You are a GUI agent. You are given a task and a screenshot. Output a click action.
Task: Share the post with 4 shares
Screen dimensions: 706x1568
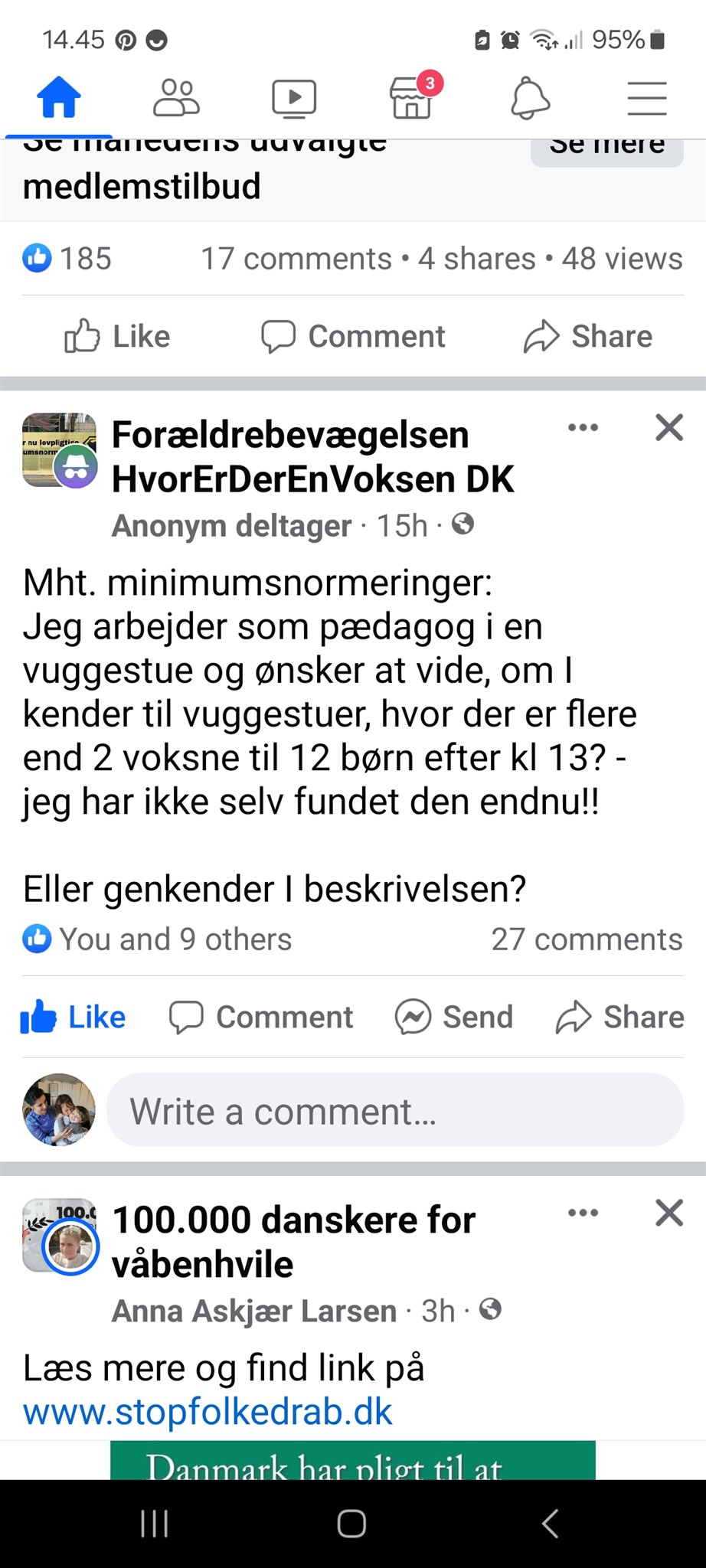(x=588, y=336)
